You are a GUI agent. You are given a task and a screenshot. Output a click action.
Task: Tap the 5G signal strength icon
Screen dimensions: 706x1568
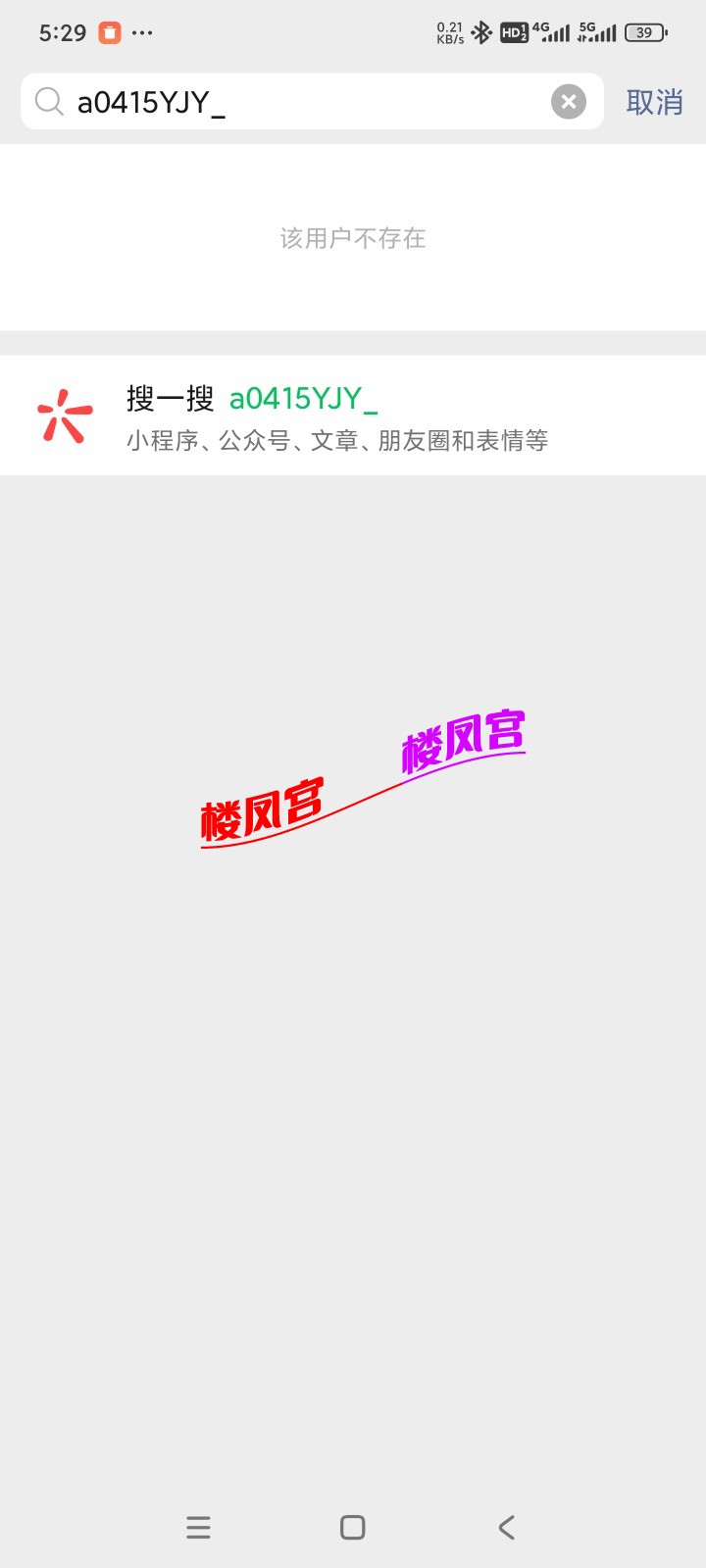pyautogui.click(x=598, y=32)
